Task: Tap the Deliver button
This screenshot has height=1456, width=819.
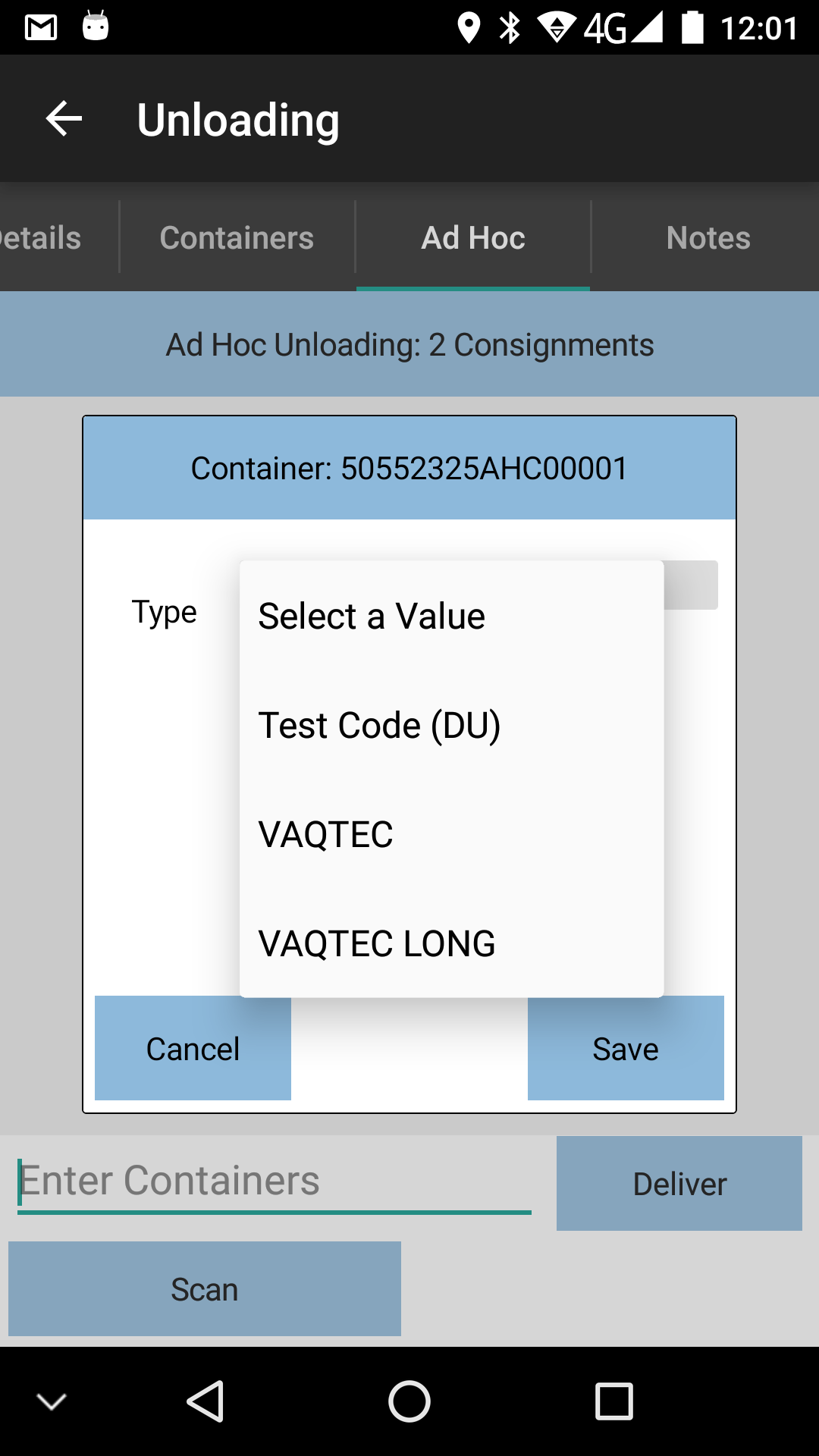Action: coord(679,1183)
